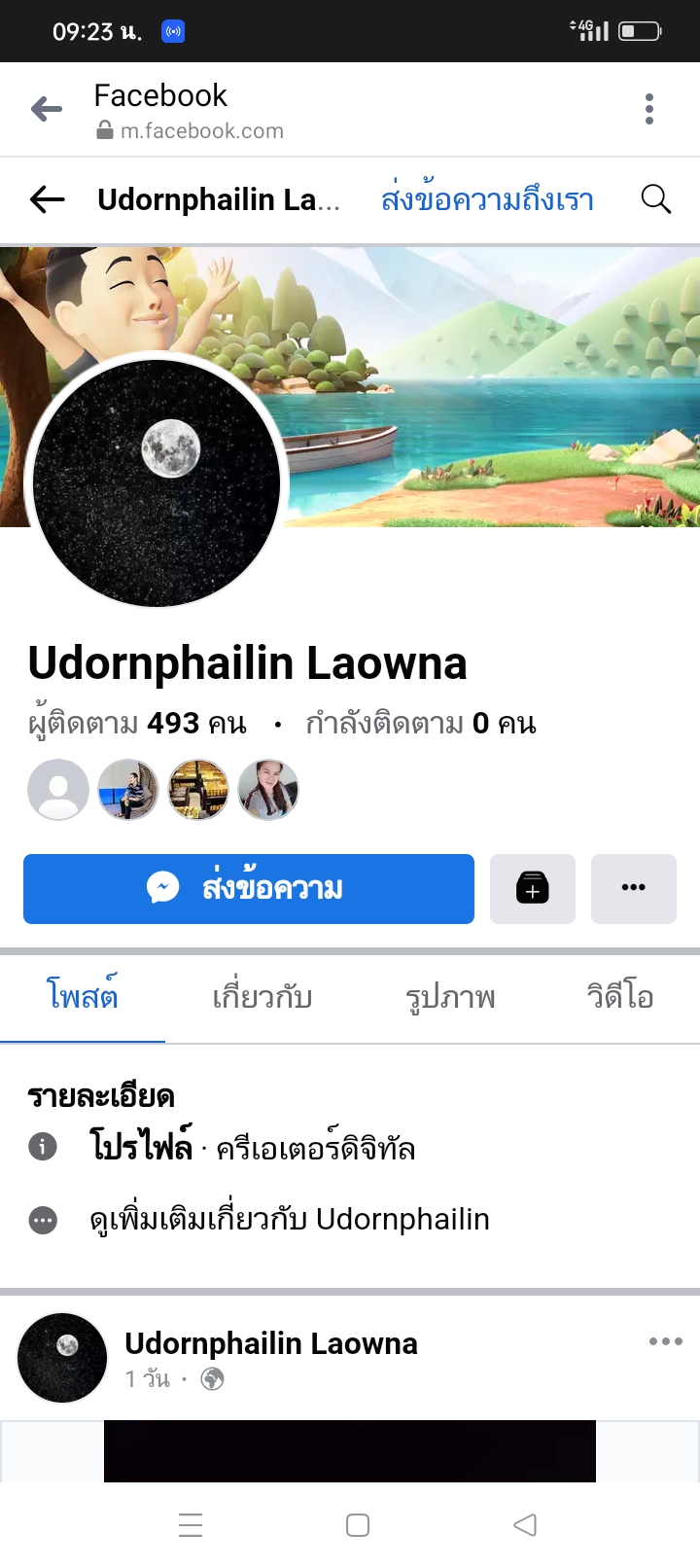Screen dimensions: 700x1568
Task: Go back from the Udornphailin La... page header
Action: point(47,199)
